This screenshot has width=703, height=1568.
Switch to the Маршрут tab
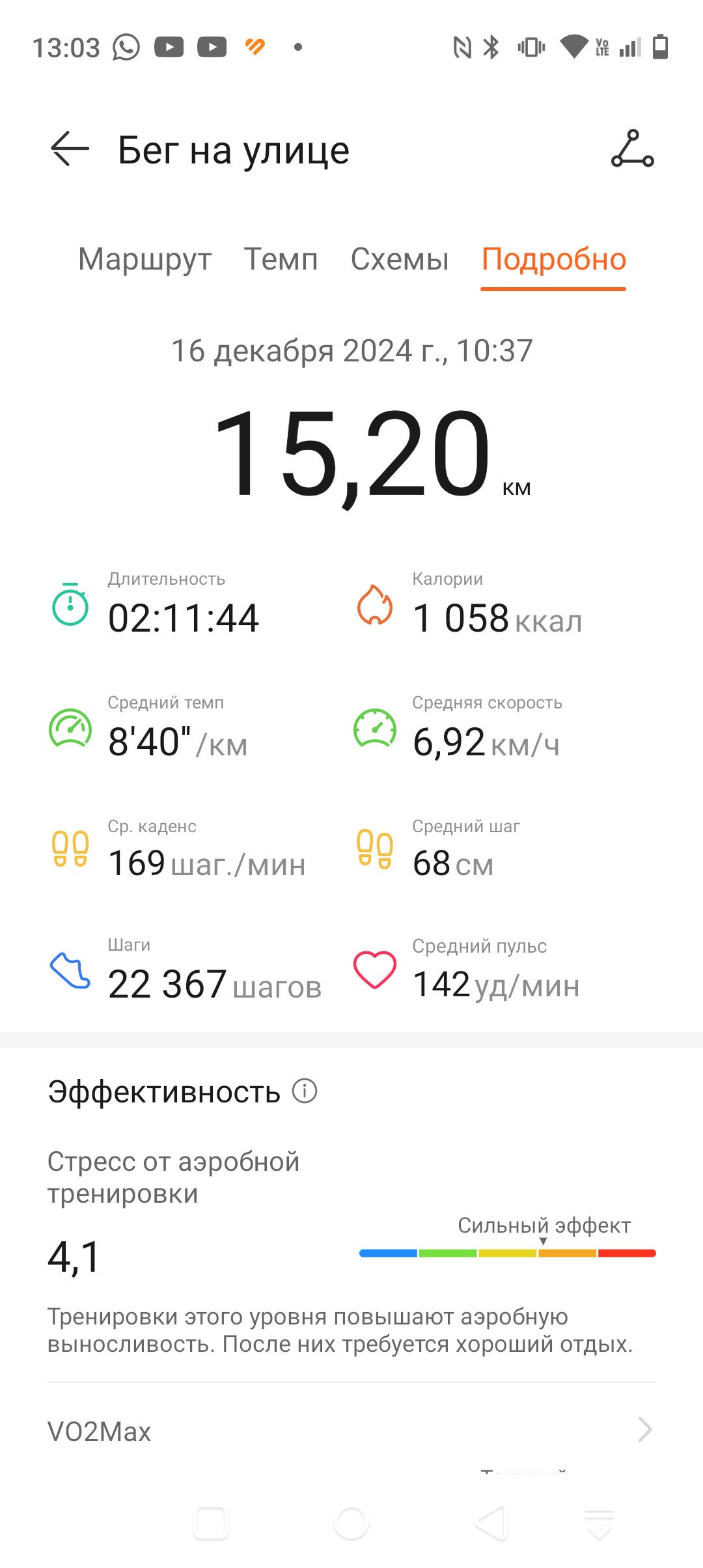click(x=145, y=259)
